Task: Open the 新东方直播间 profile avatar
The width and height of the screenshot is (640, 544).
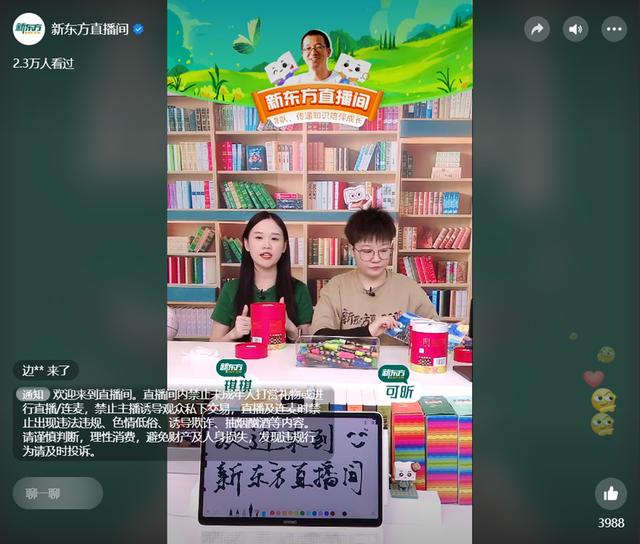Action: [28, 29]
